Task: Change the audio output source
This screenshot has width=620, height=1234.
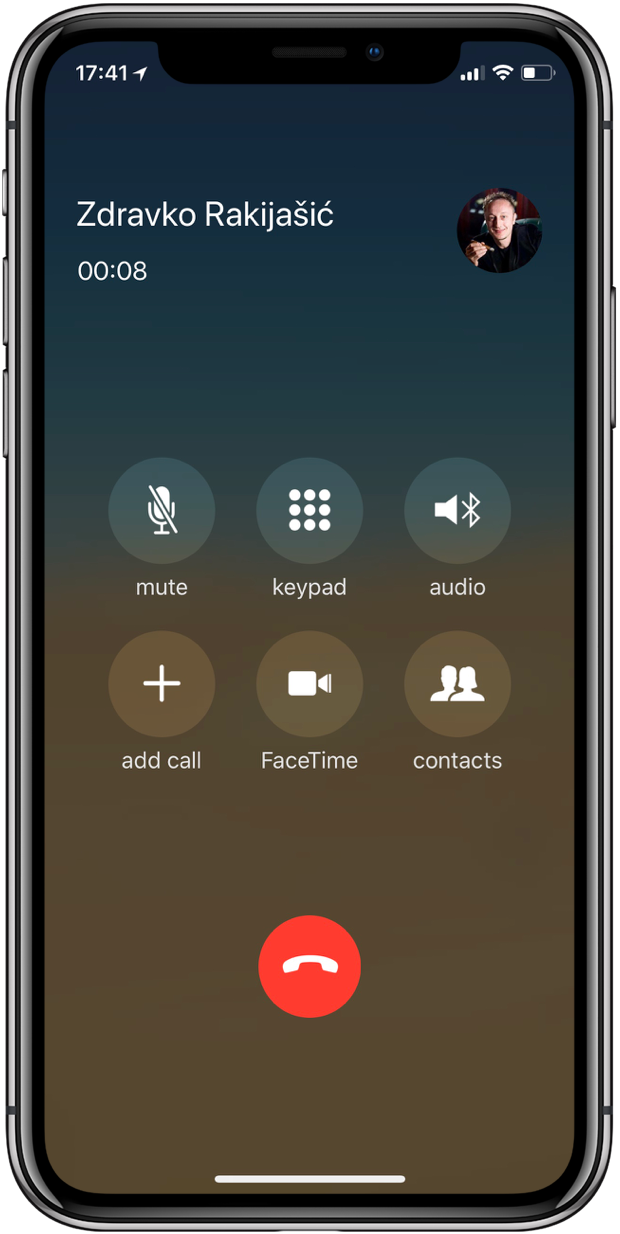Action: [457, 511]
